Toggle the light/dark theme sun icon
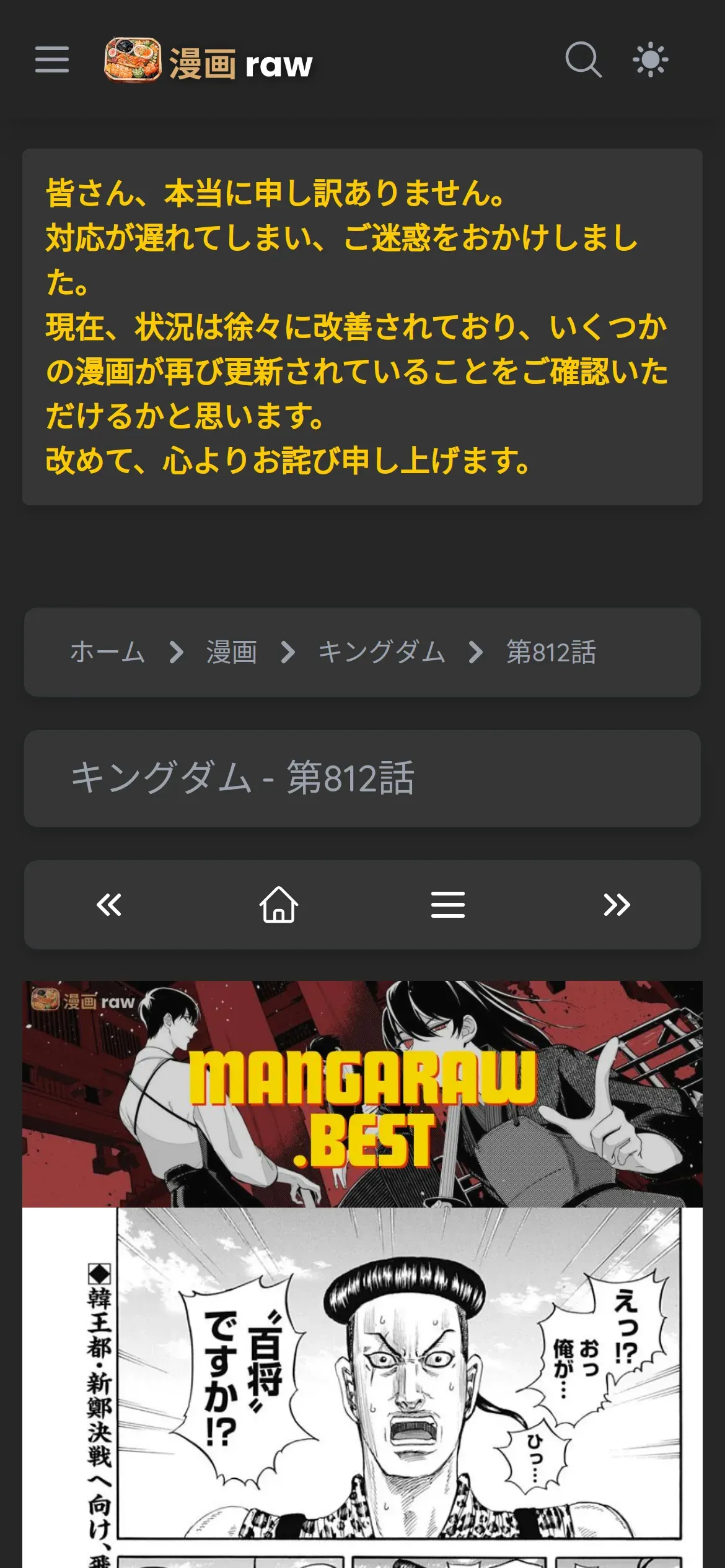 click(650, 60)
